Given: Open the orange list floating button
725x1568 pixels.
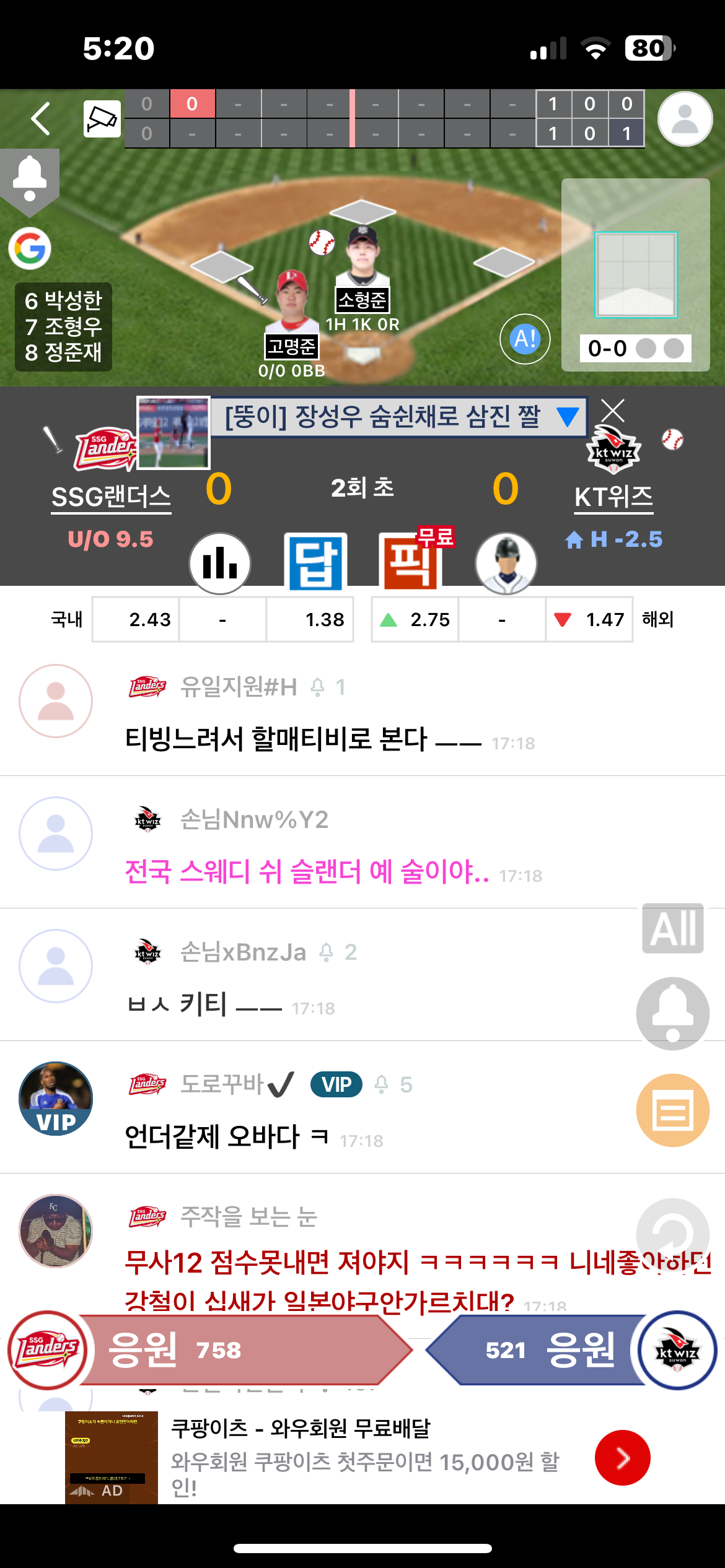Looking at the screenshot, I should pyautogui.click(x=673, y=1110).
